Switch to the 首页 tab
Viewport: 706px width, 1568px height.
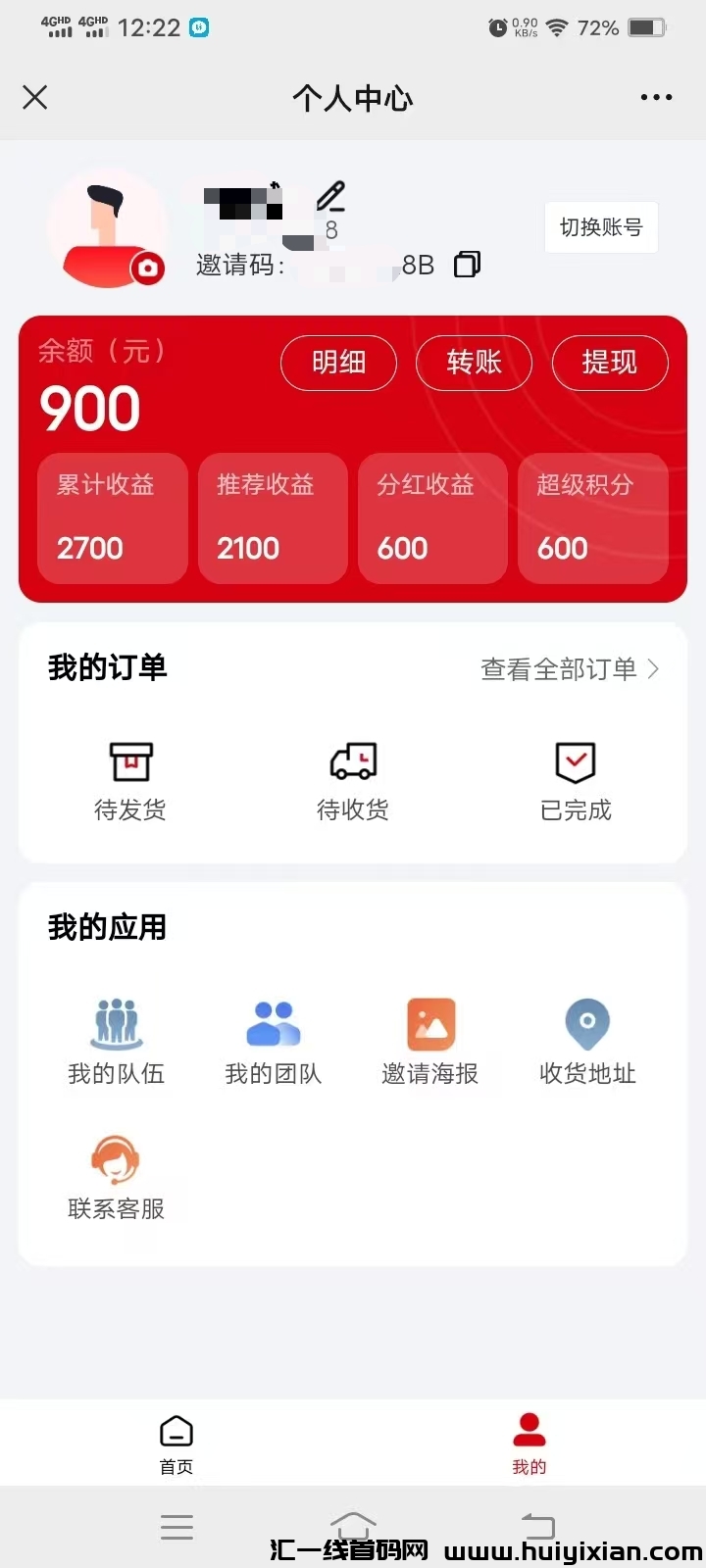click(176, 1444)
